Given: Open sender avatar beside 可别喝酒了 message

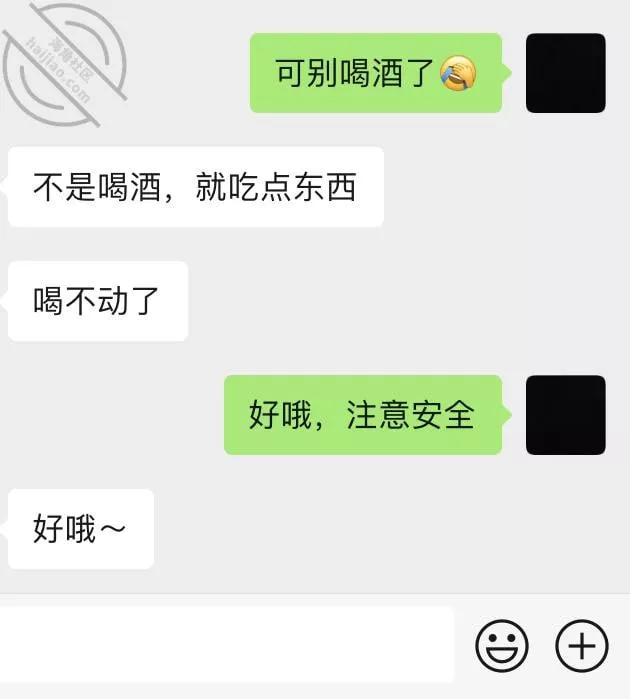Looking at the screenshot, I should pos(565,73).
